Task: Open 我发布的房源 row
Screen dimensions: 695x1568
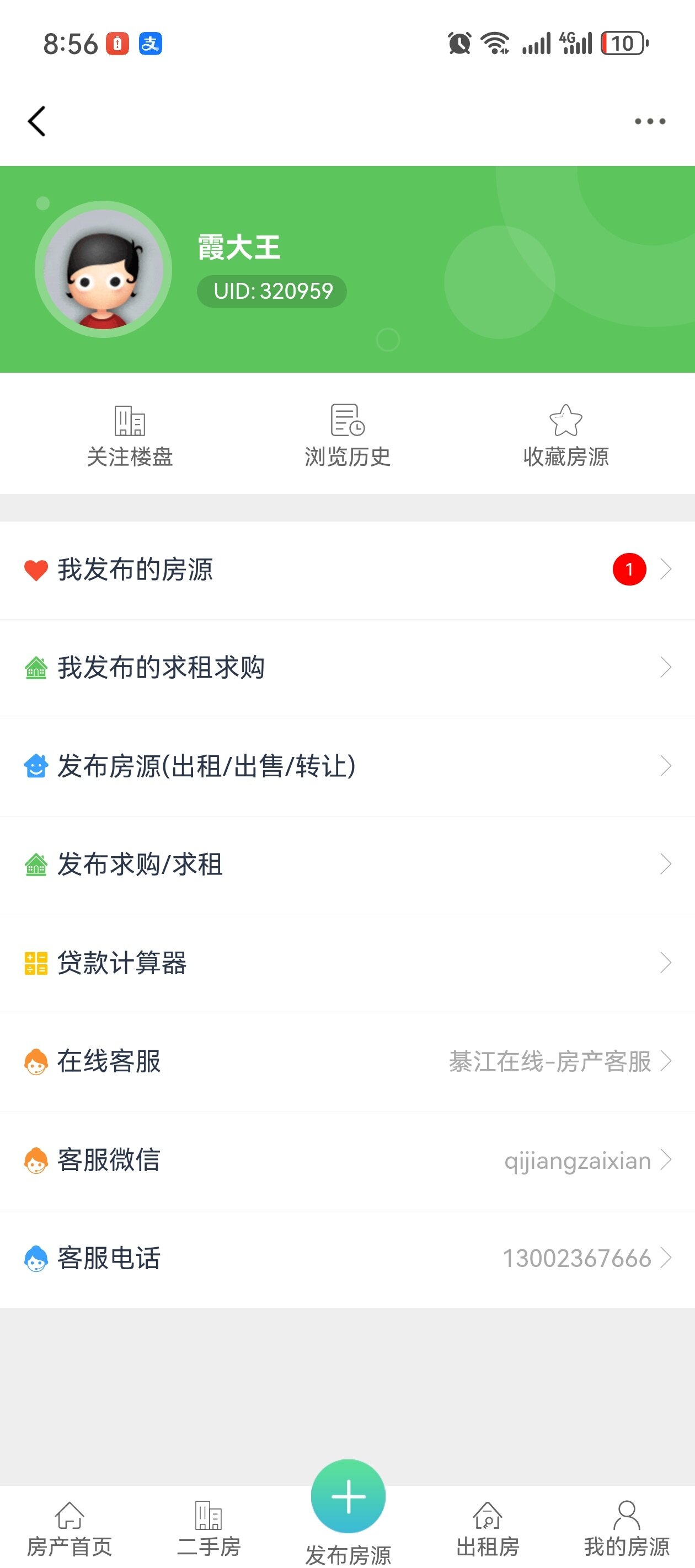Action: [347, 570]
